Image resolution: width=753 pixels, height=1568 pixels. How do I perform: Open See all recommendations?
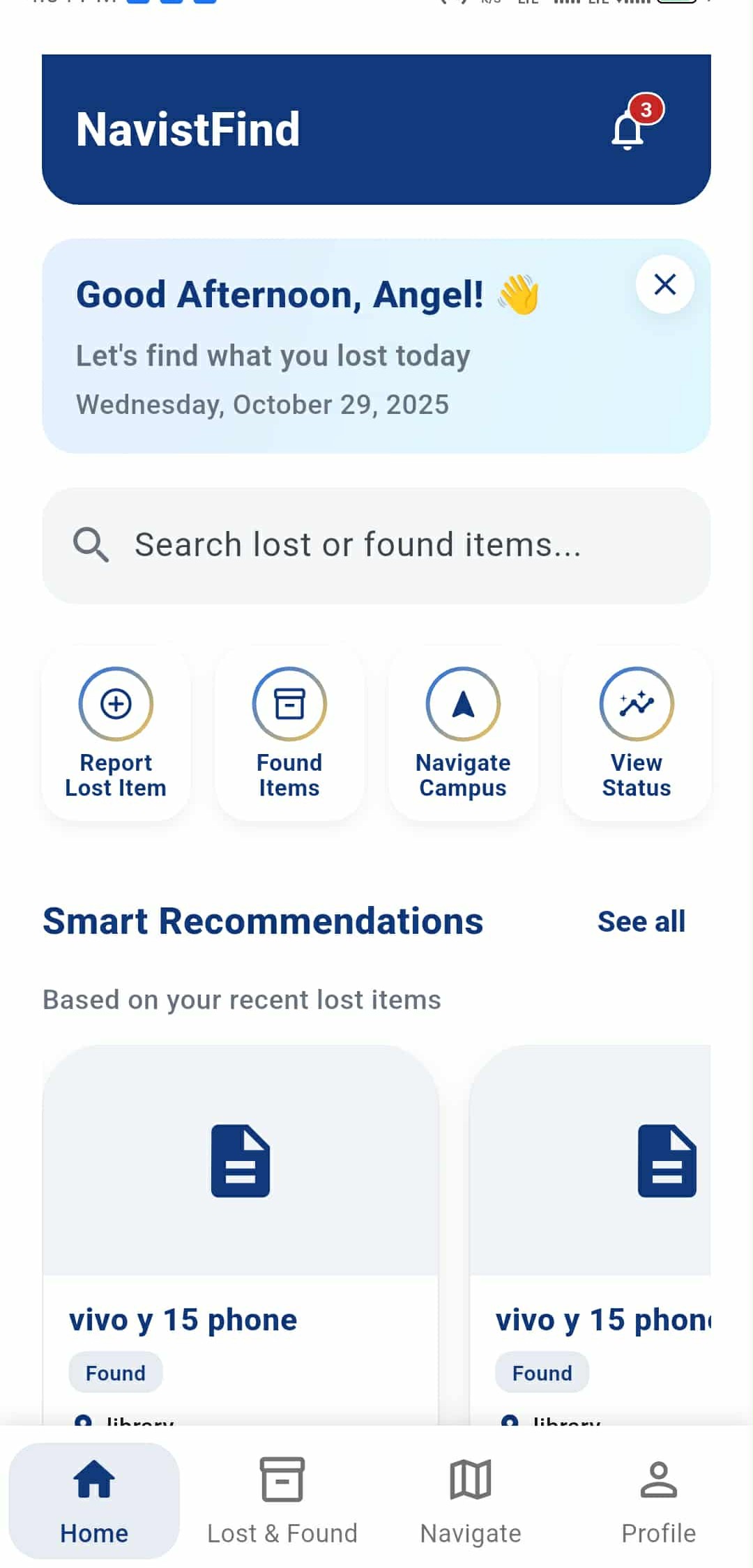point(641,921)
